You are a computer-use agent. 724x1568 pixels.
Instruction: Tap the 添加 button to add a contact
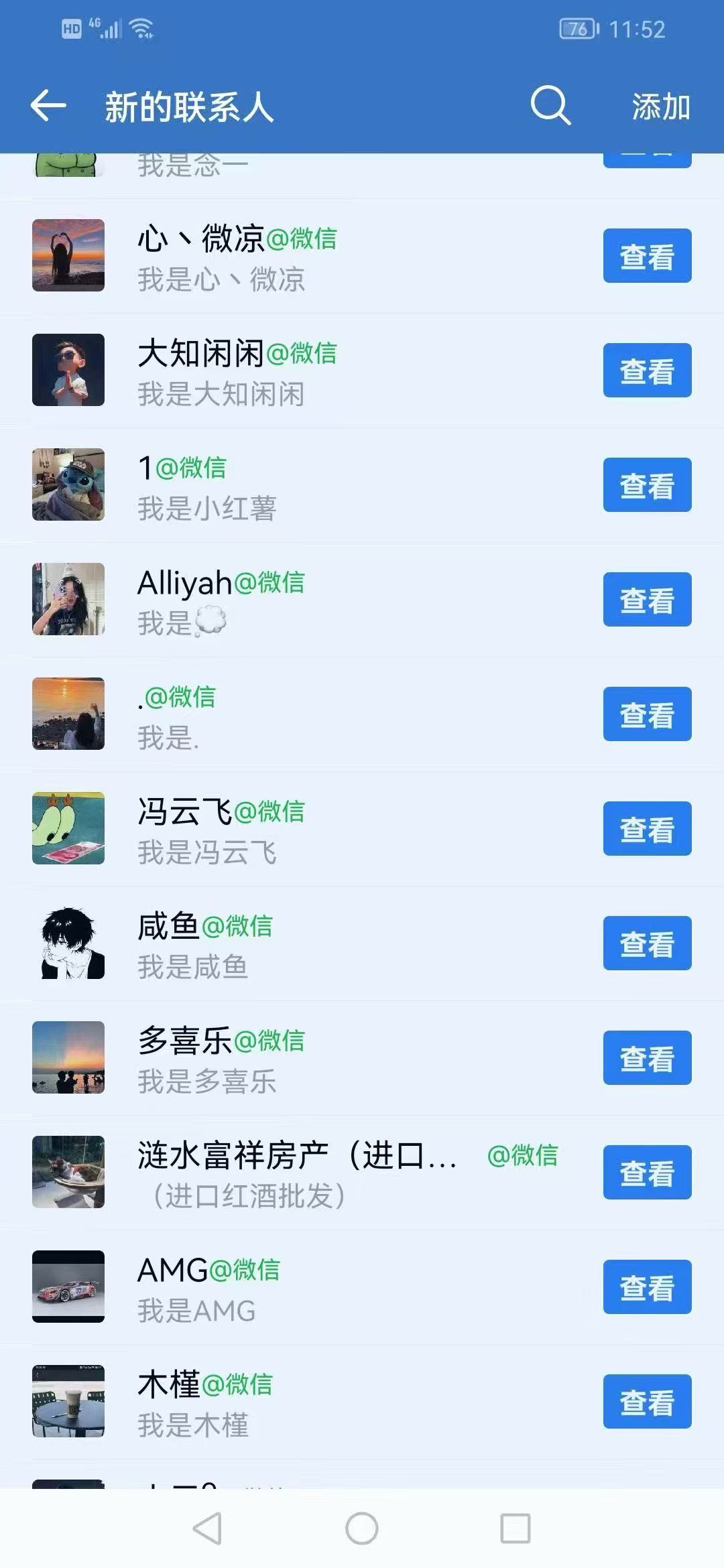pyautogui.click(x=660, y=107)
